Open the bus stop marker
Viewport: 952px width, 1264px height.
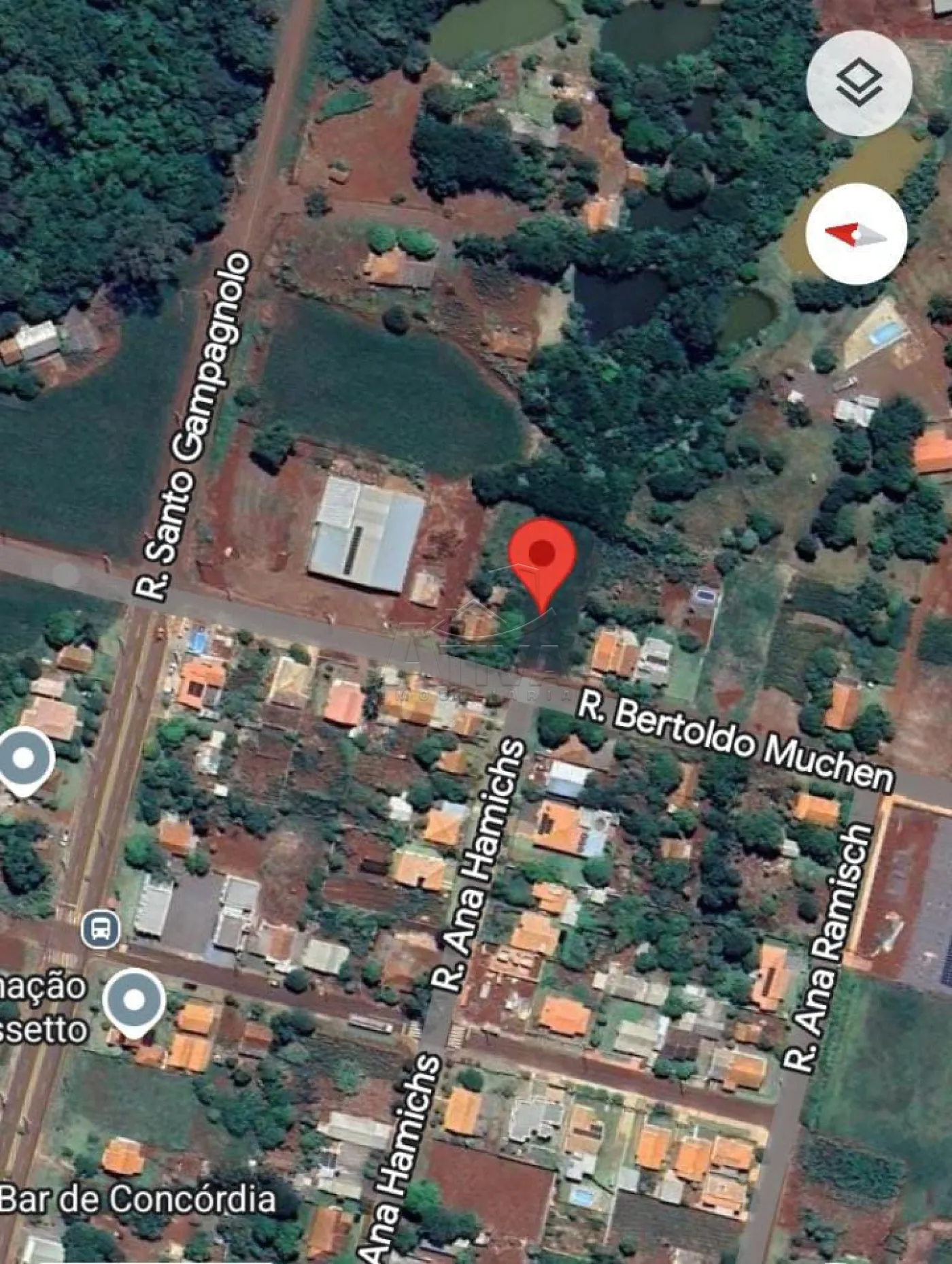point(101,928)
